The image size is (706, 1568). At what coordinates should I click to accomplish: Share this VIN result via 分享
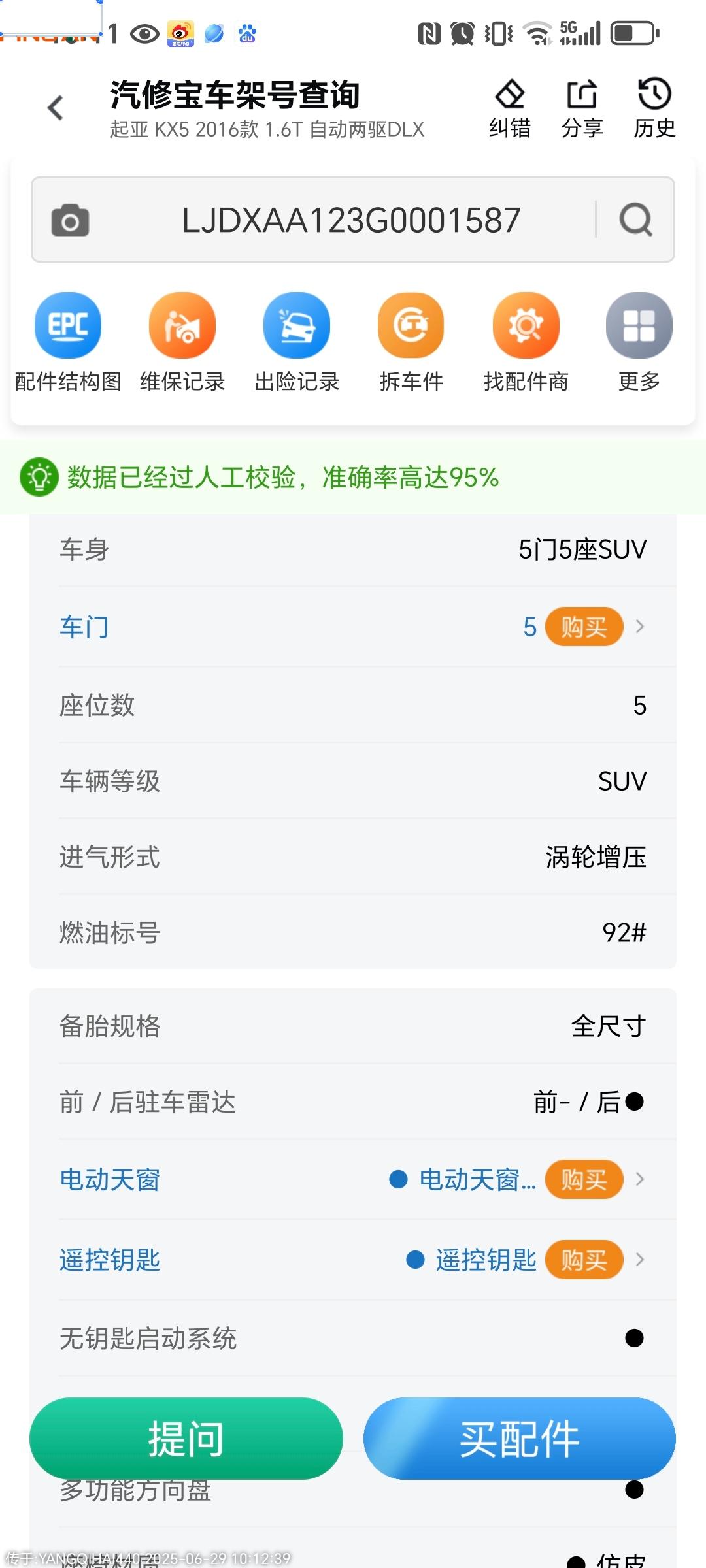582,108
